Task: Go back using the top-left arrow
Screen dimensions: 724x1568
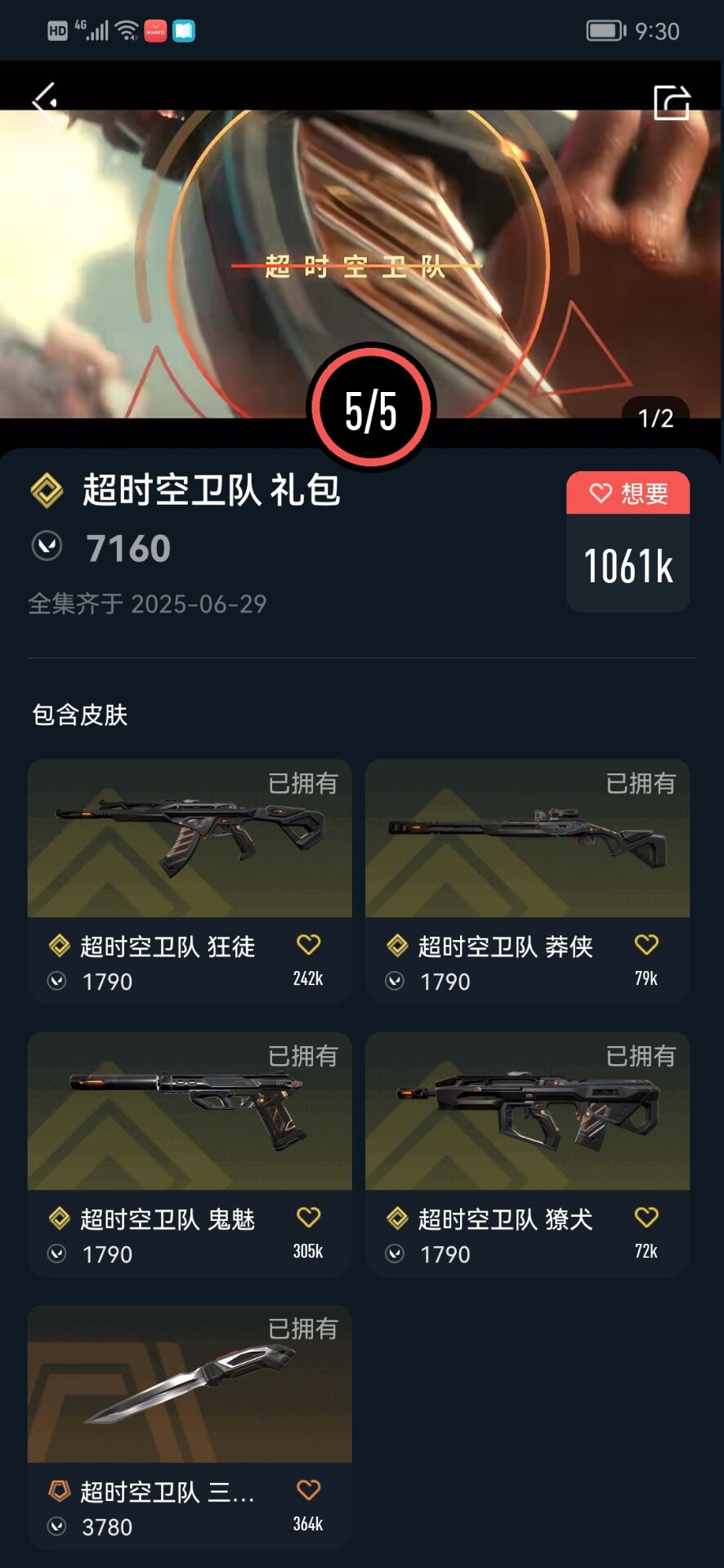Action: pyautogui.click(x=44, y=101)
